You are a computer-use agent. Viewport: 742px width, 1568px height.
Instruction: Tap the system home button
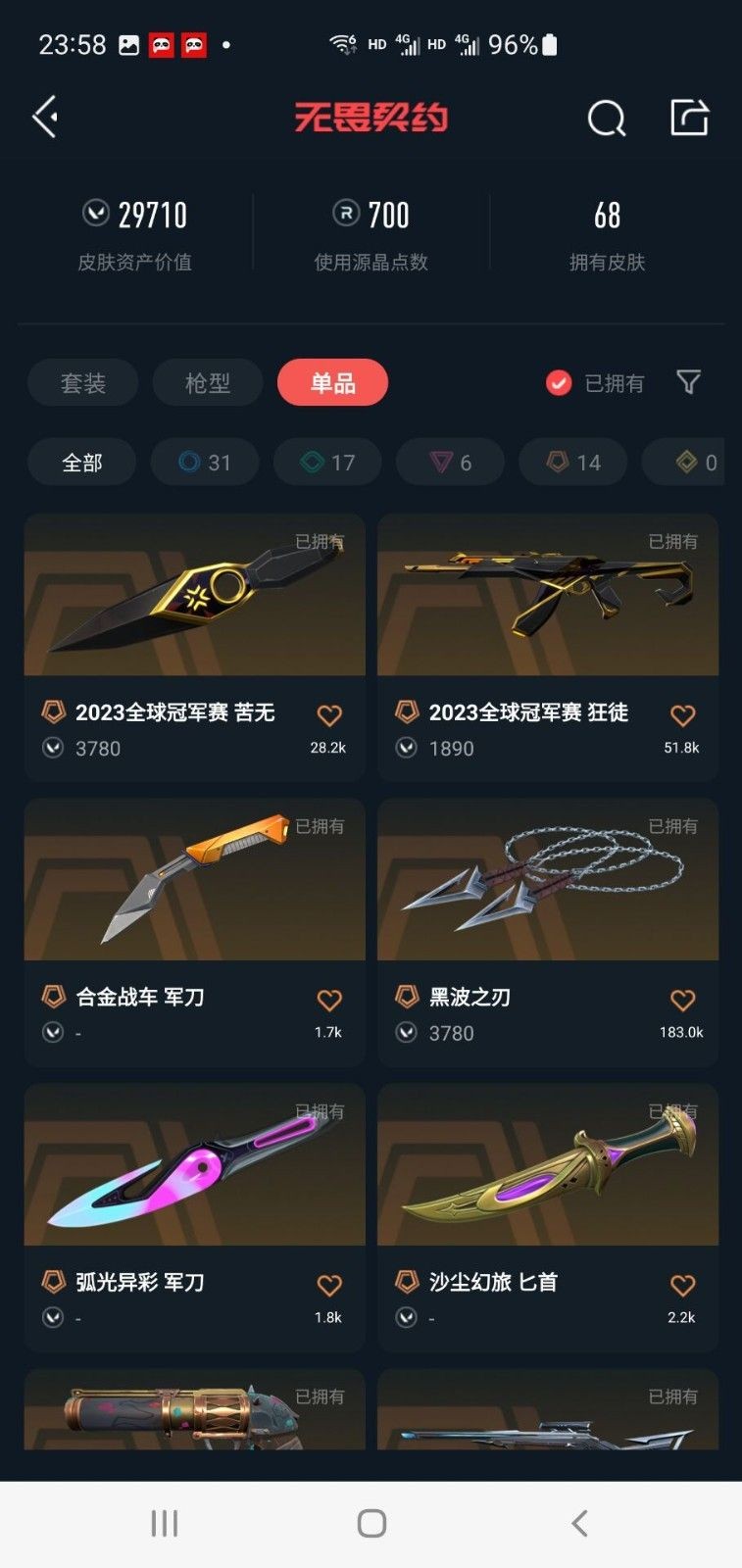point(371,1523)
